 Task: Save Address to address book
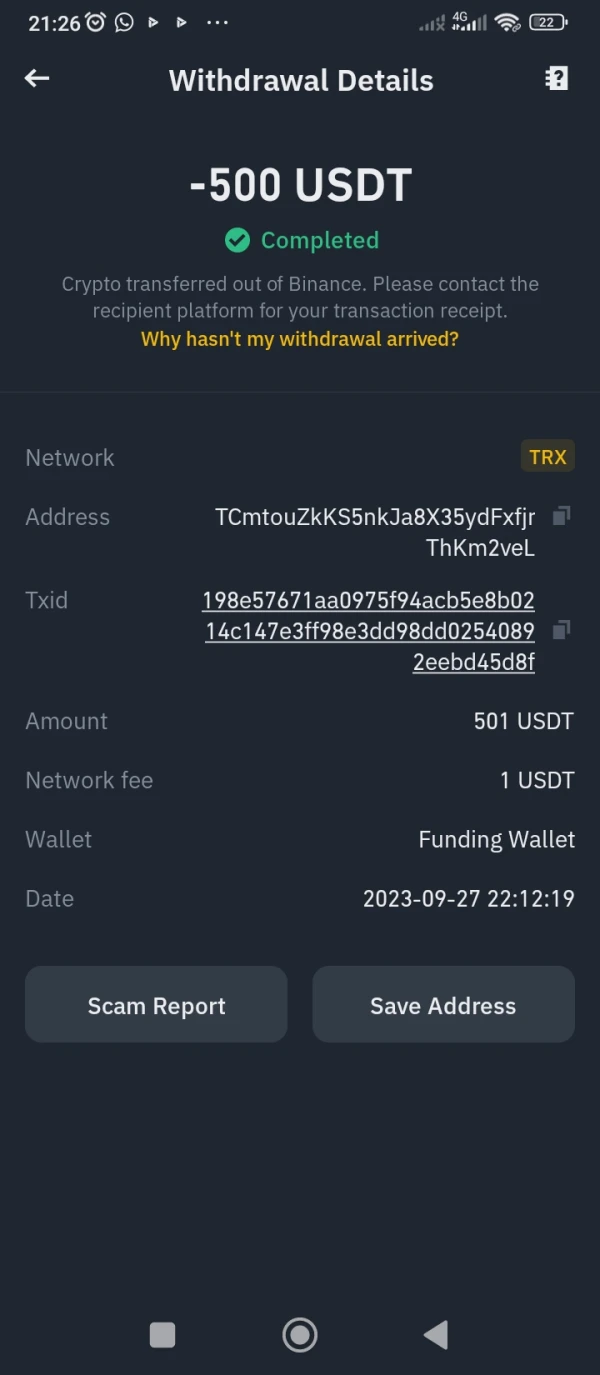pyautogui.click(x=443, y=1005)
